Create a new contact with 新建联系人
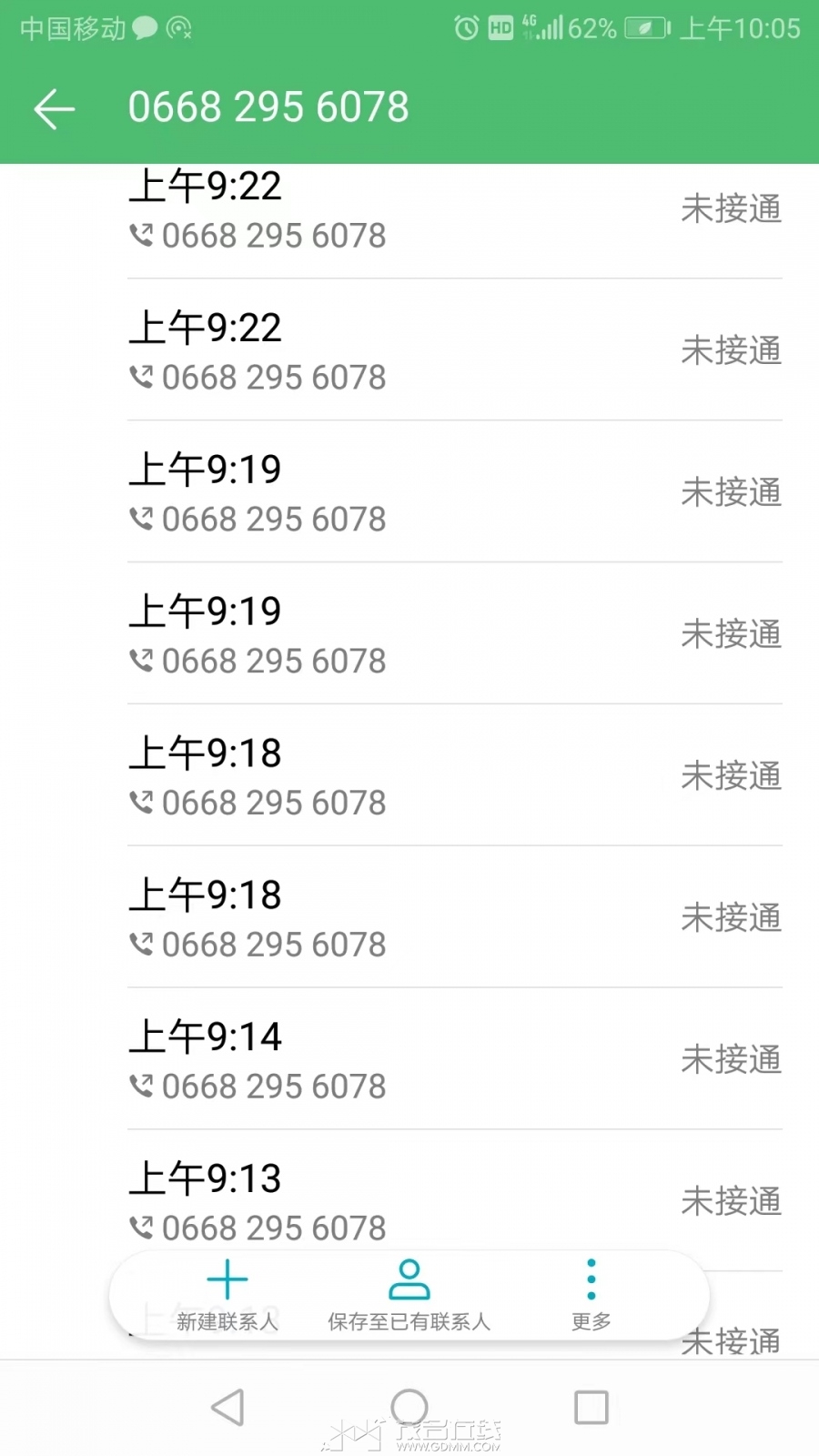819x1456 pixels. [227, 1296]
